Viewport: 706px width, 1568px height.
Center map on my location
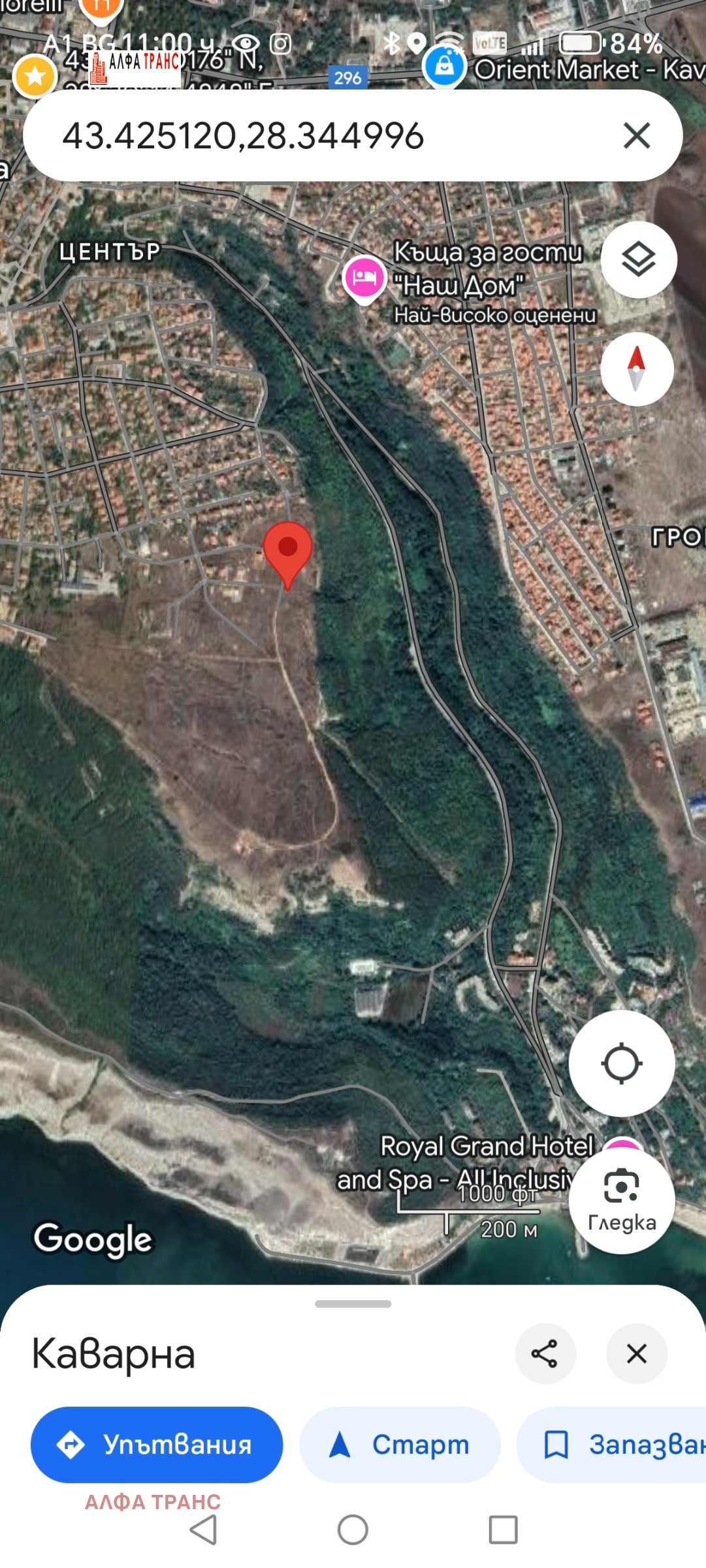621,1064
